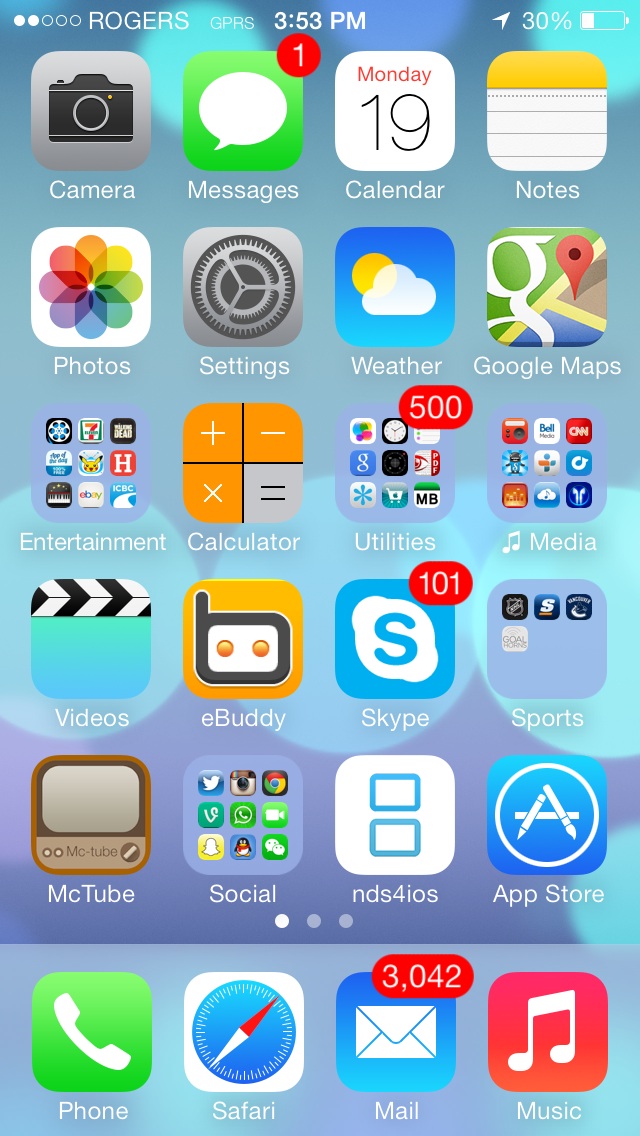640x1136 pixels.
Task: Launch the Calculator app
Action: 243,463
